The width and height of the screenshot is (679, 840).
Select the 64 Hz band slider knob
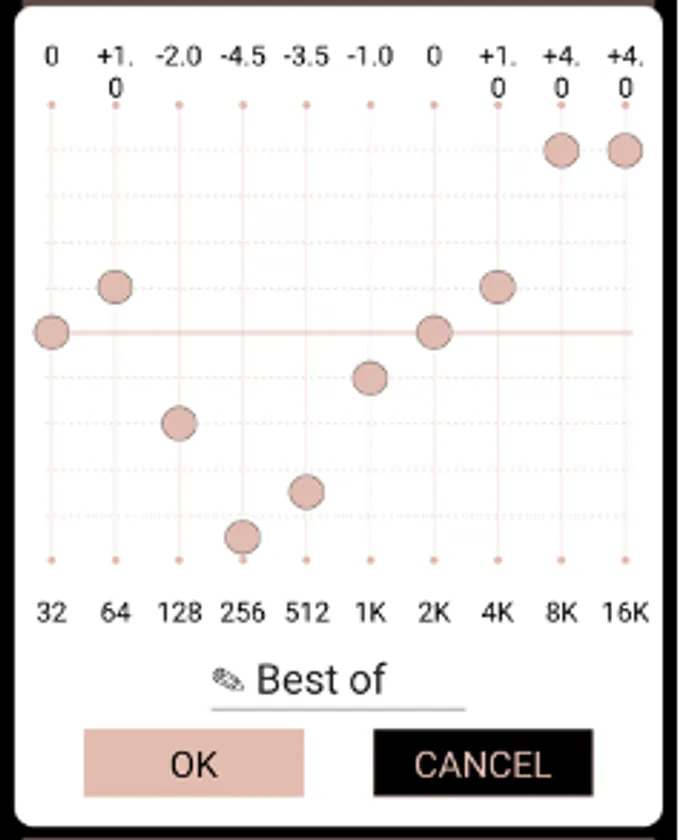(x=115, y=287)
